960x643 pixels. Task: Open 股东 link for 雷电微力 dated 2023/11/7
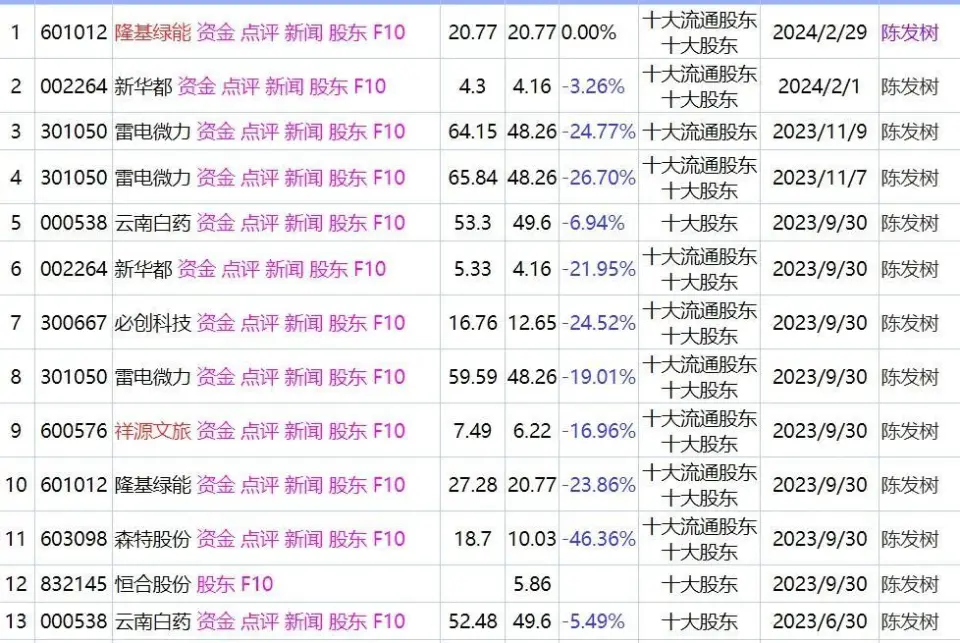coord(347,177)
